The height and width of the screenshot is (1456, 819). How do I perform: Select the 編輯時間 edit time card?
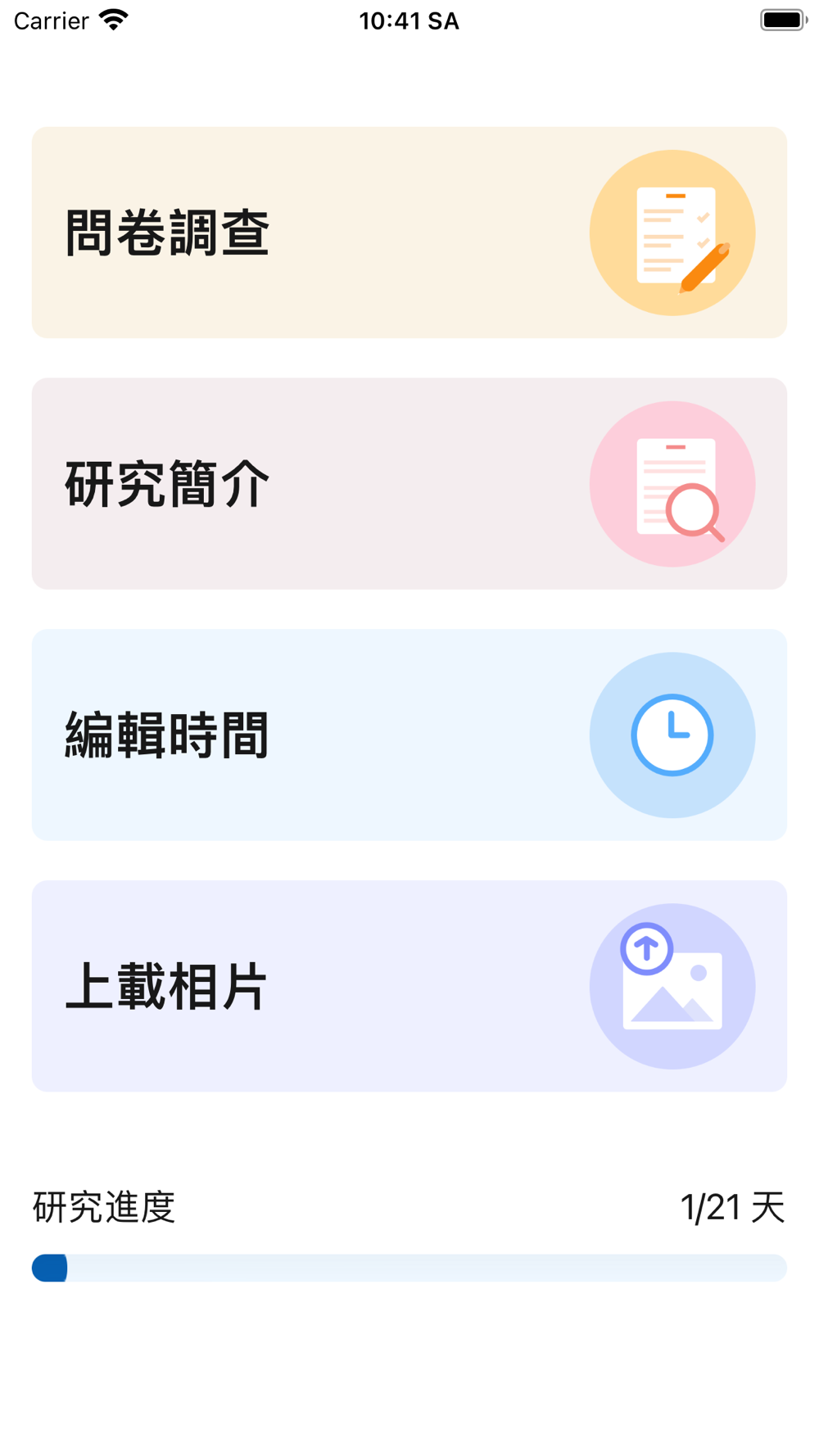coord(409,735)
